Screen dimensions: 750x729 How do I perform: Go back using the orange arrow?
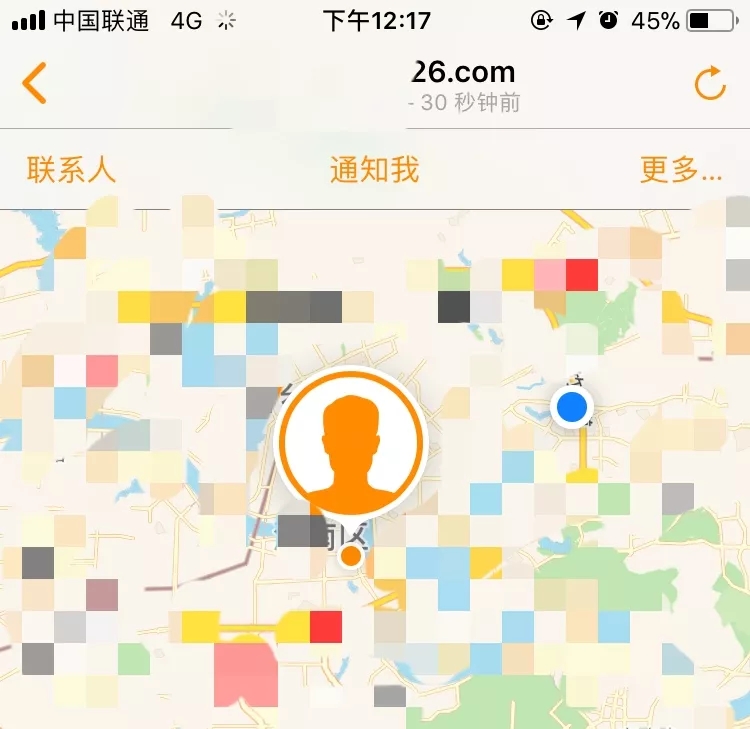pyautogui.click(x=35, y=83)
